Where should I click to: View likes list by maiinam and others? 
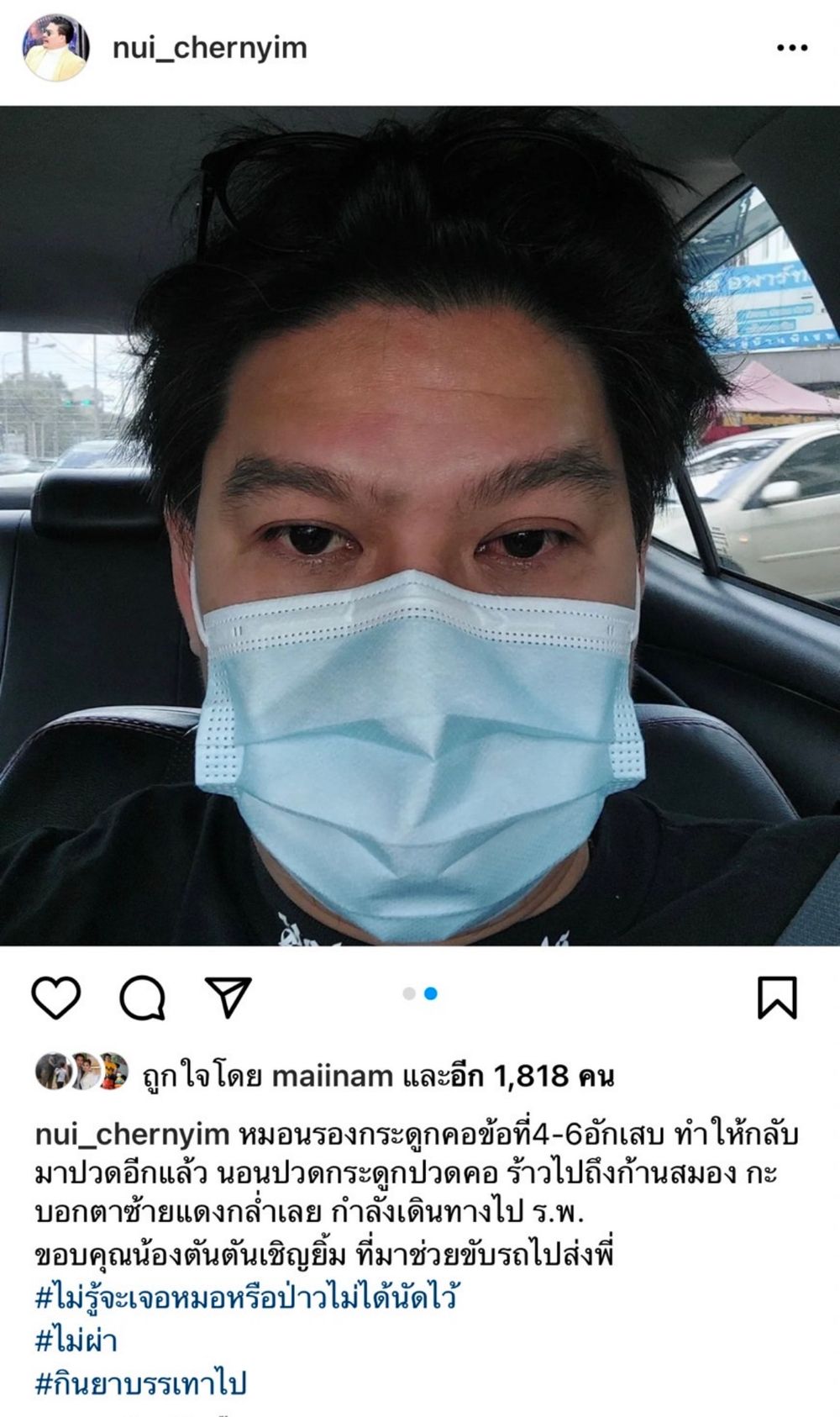point(378,1076)
